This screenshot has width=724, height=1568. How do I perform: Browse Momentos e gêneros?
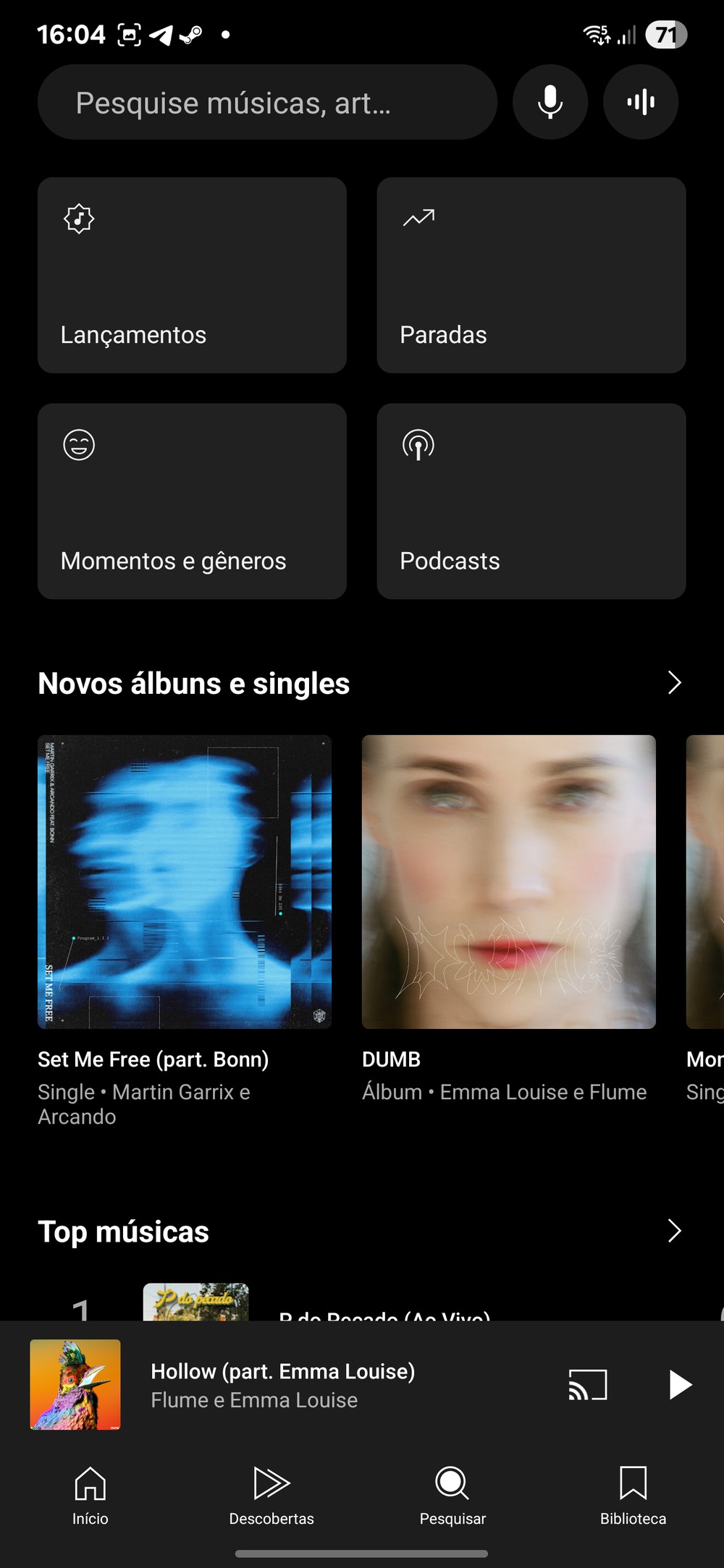pos(192,501)
